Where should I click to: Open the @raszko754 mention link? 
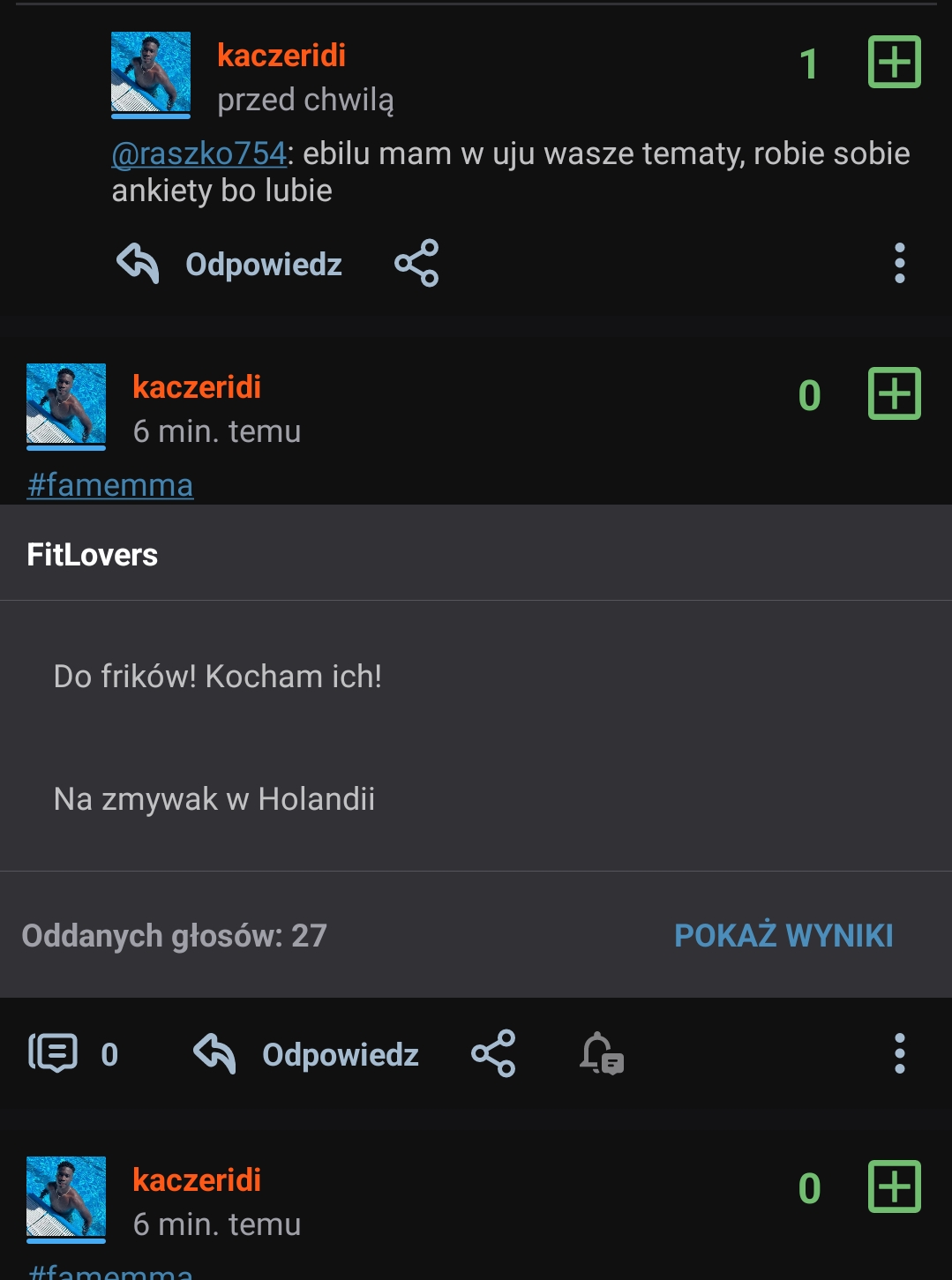click(x=199, y=153)
